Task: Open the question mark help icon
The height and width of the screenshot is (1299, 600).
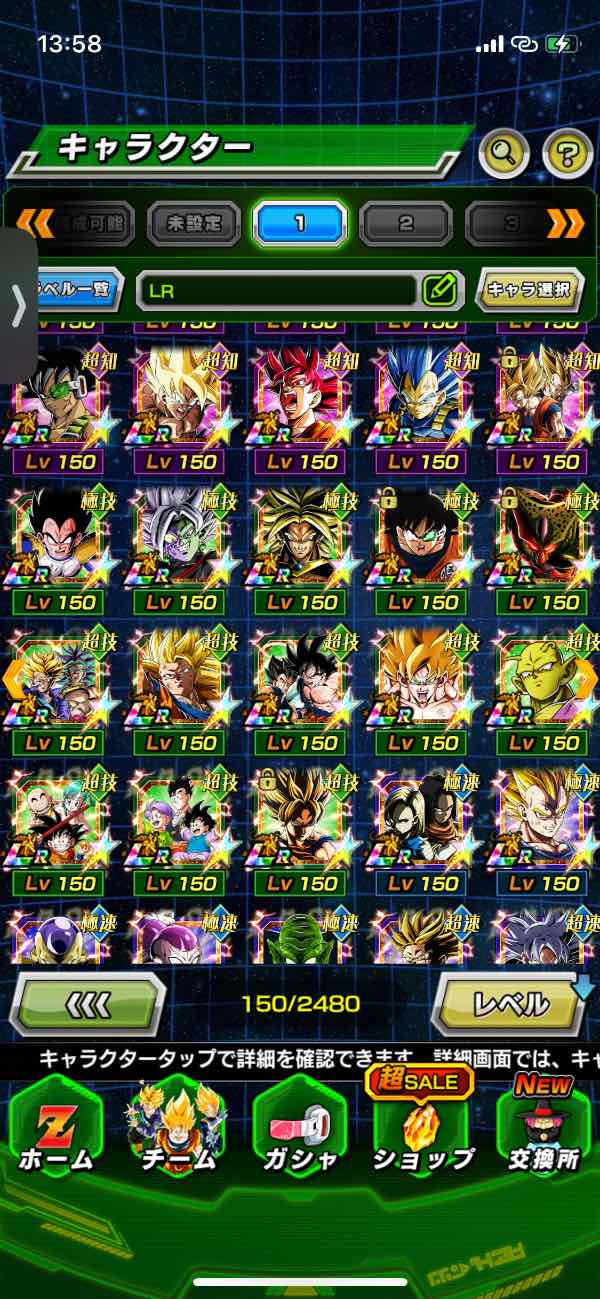Action: (x=567, y=154)
